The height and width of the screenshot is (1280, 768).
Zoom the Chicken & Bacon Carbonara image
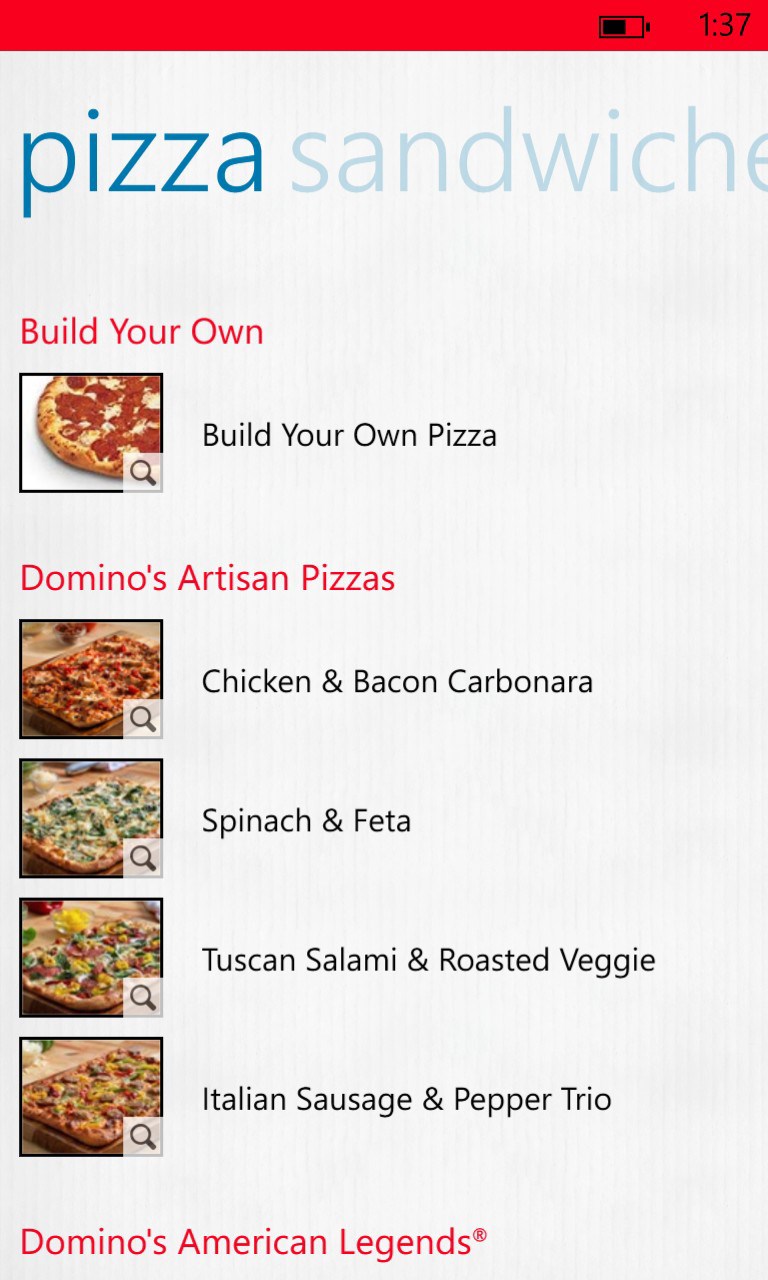point(143,719)
